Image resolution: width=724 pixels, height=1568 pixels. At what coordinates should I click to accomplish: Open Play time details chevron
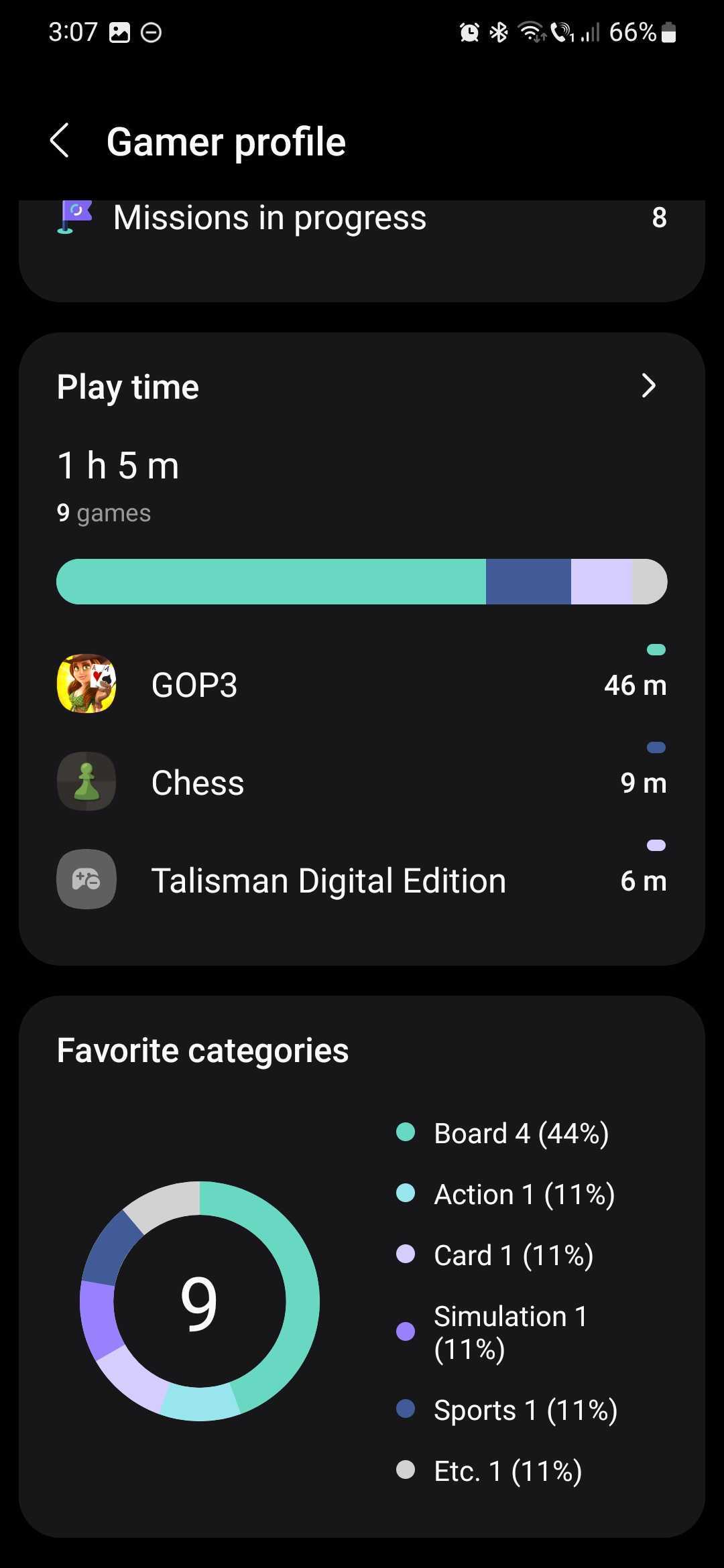(x=648, y=386)
